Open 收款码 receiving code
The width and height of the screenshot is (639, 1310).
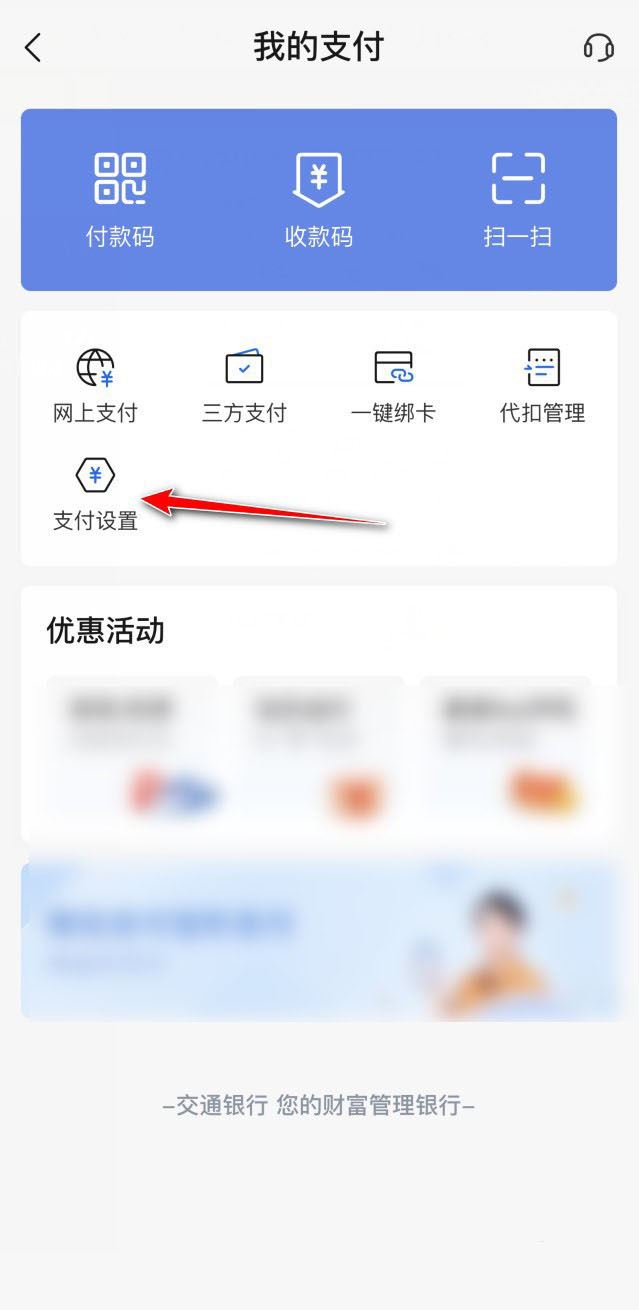pyautogui.click(x=318, y=199)
